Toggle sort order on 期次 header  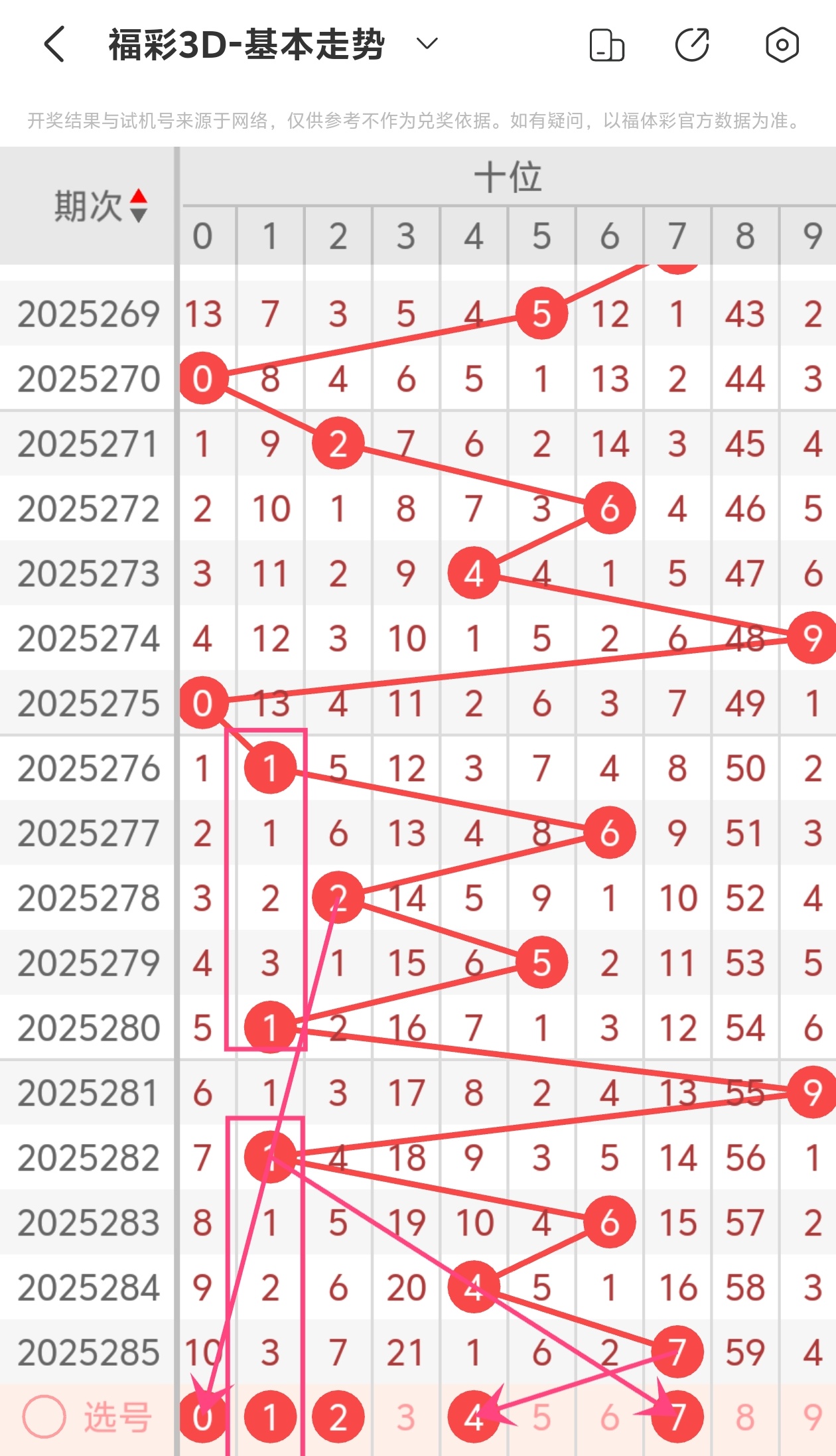tap(100, 206)
